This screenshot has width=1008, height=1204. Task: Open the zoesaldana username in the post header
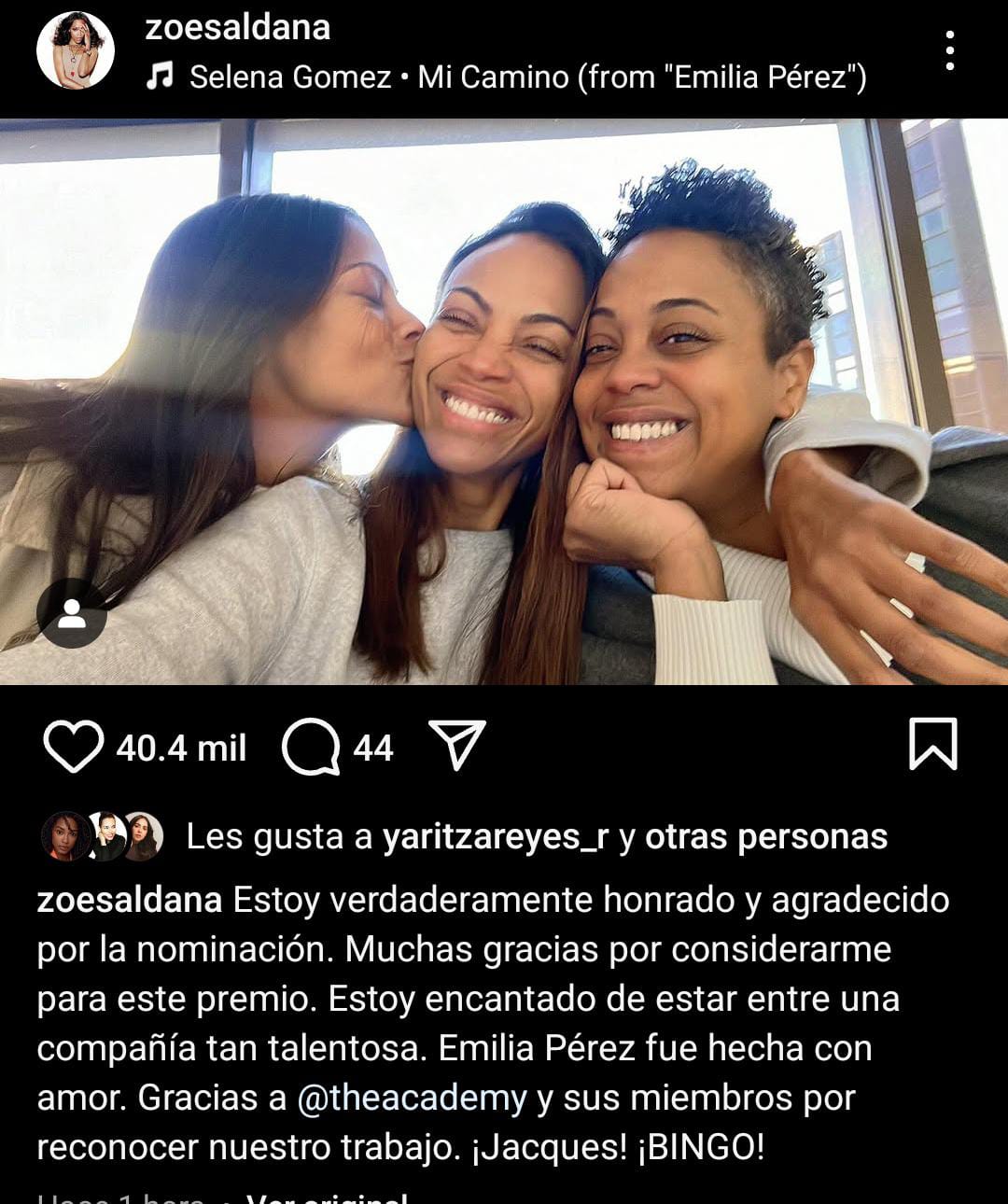[x=237, y=27]
